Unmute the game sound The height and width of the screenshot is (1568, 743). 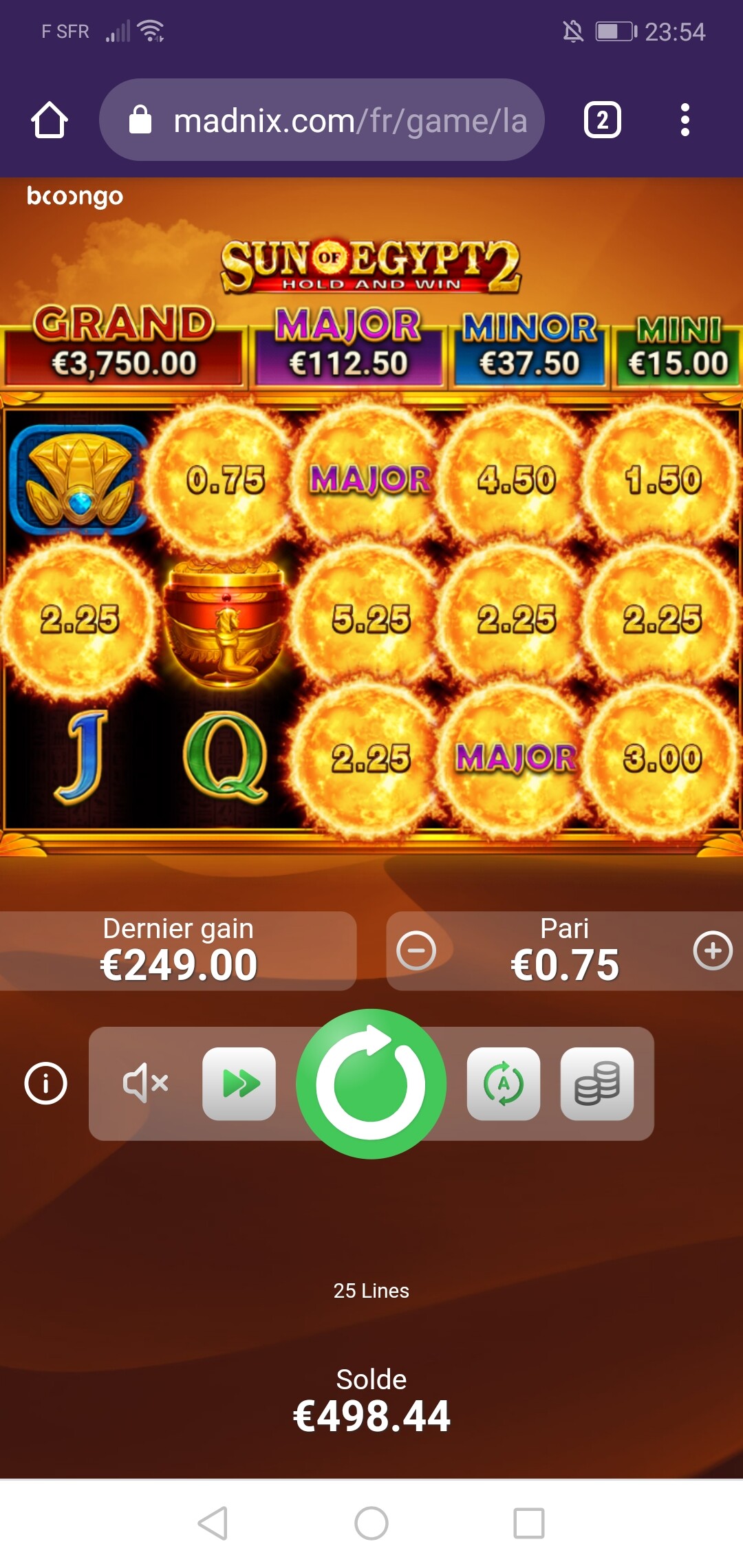coord(145,1083)
